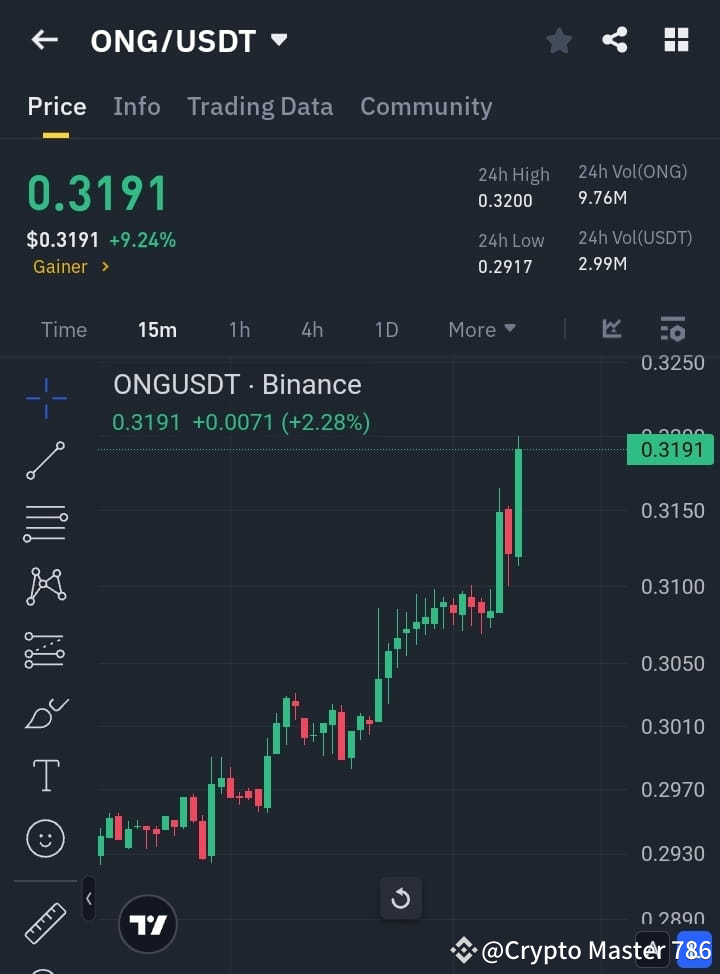Collapse the drawing tools sidebar
The height and width of the screenshot is (974, 720).
click(88, 898)
